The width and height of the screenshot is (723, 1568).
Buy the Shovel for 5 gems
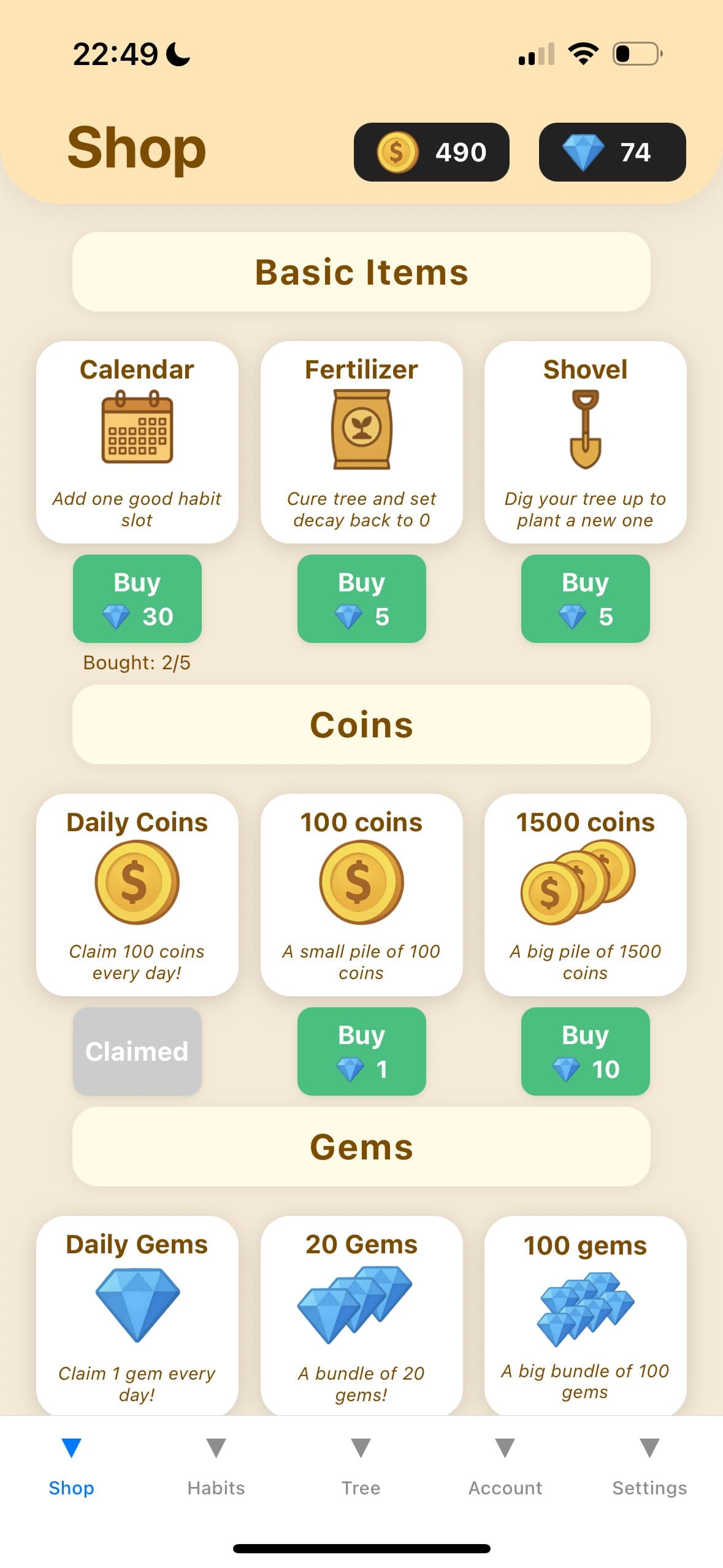[x=585, y=598]
